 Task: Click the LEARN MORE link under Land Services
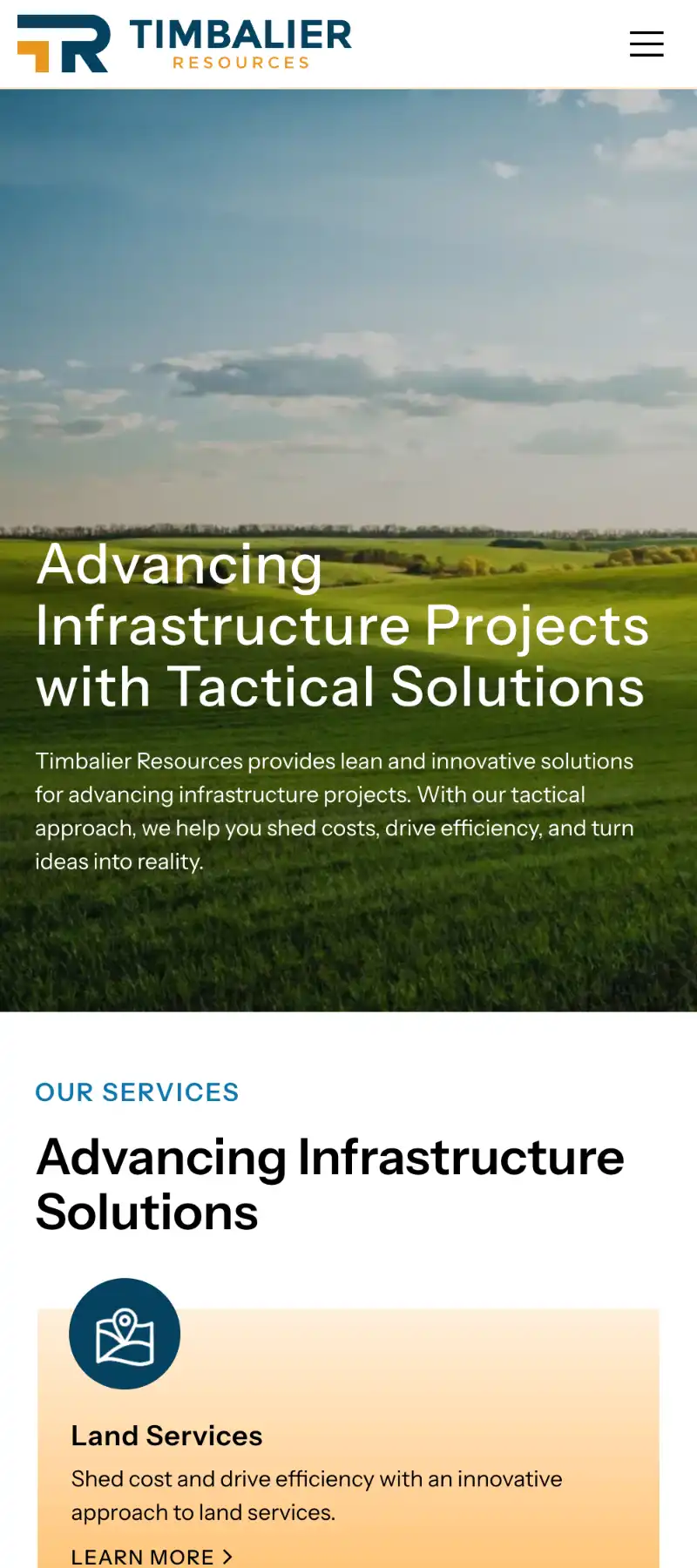point(142,1557)
